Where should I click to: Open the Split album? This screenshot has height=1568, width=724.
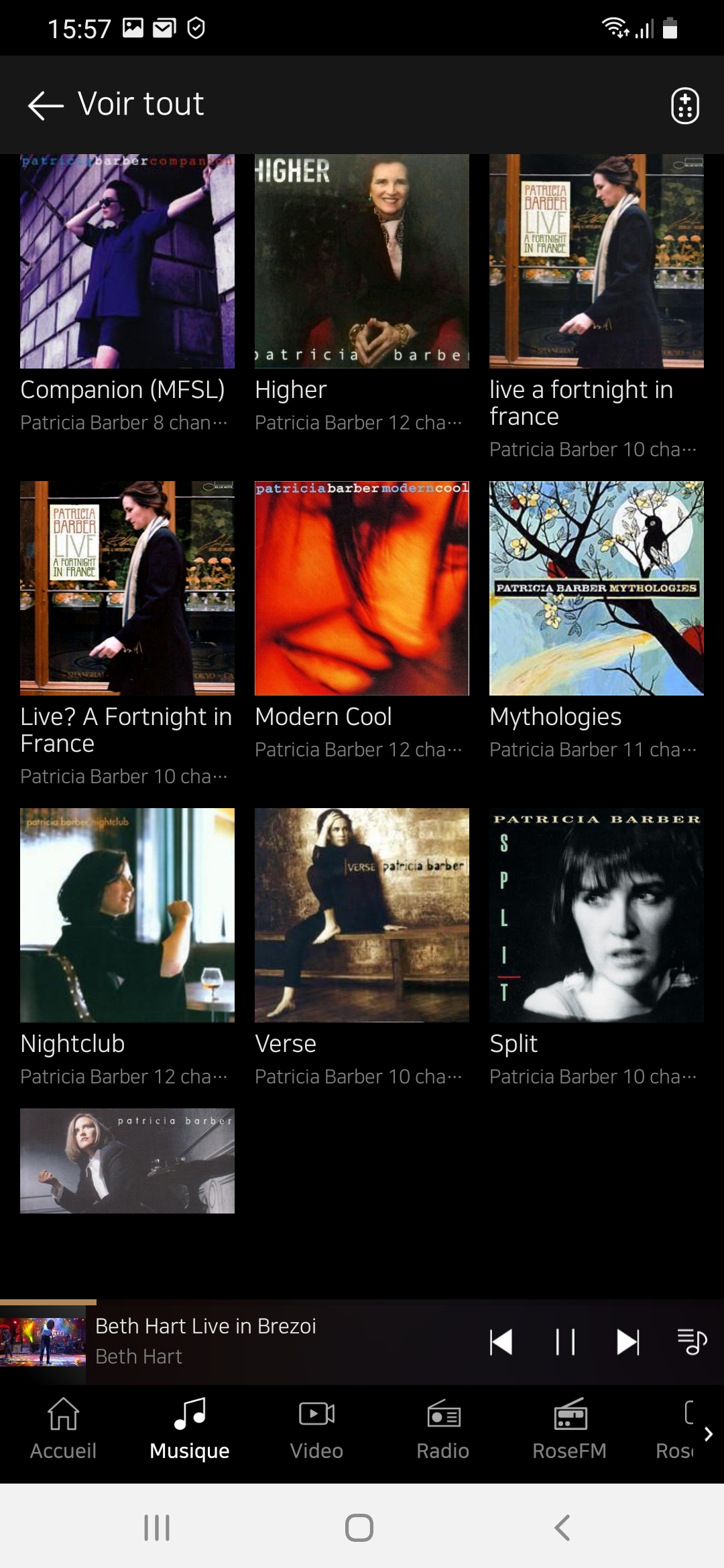point(597,915)
